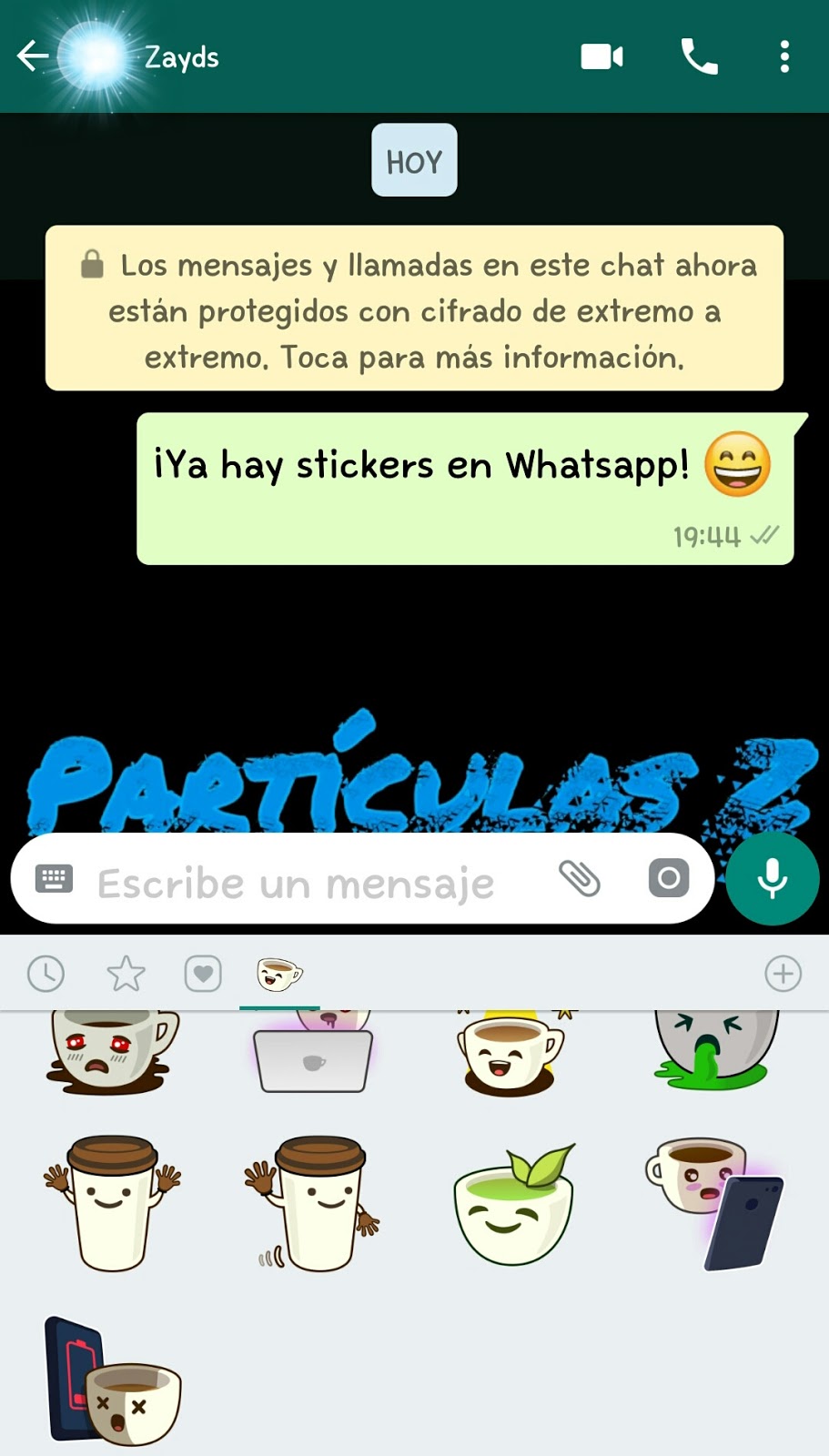The height and width of the screenshot is (1456, 829).
Task: Choose the vomiting cup sticker
Action: click(714, 1051)
